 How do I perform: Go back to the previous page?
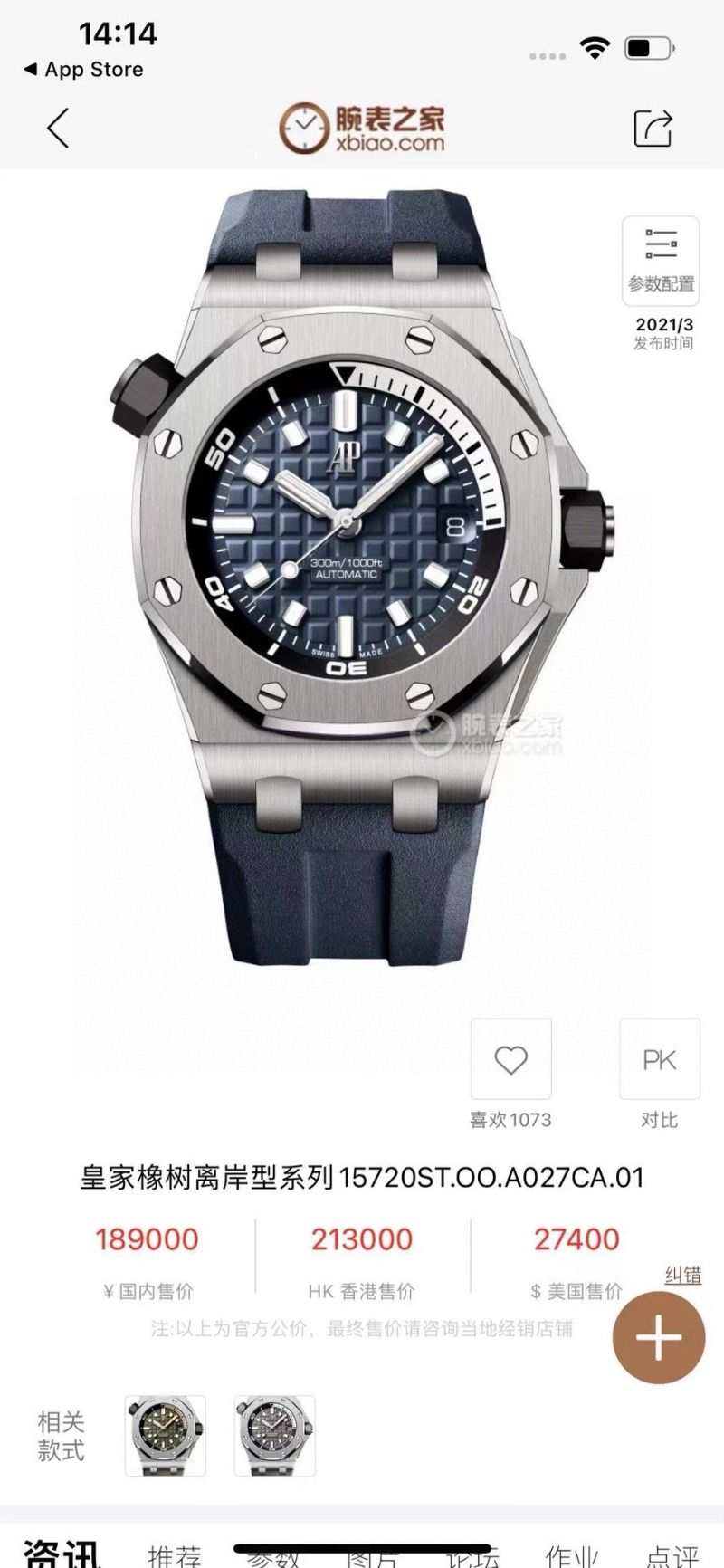(x=58, y=128)
